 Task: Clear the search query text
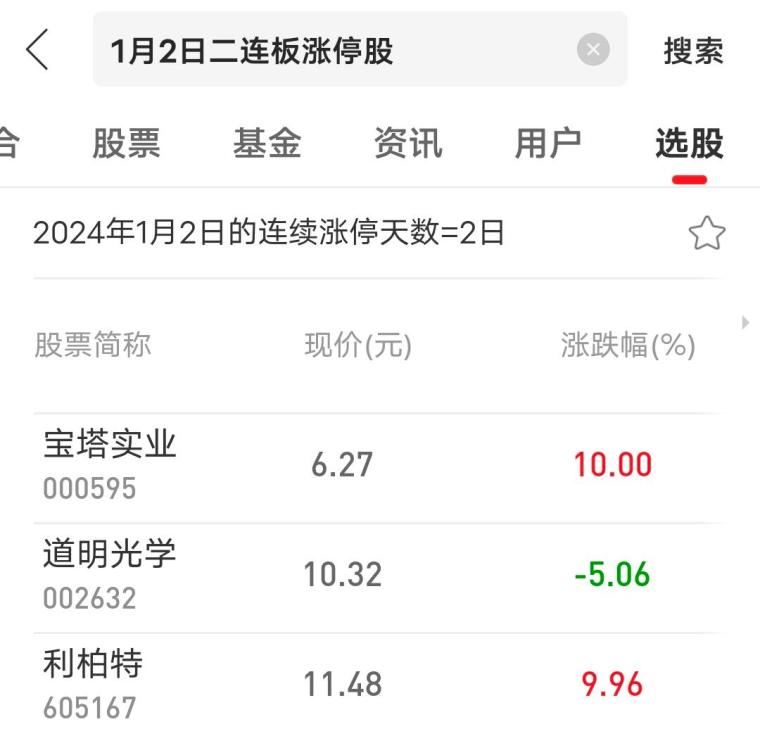[593, 50]
